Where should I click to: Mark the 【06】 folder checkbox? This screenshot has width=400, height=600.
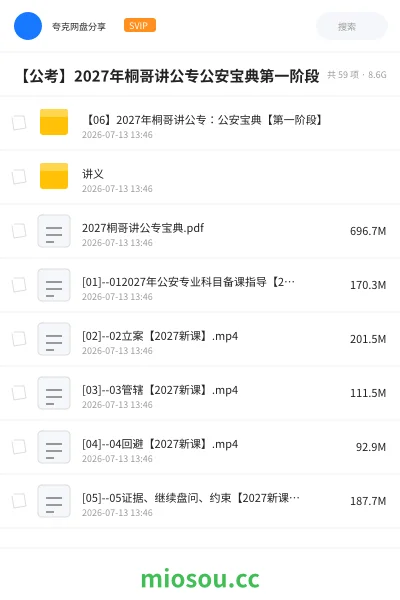(x=19, y=123)
